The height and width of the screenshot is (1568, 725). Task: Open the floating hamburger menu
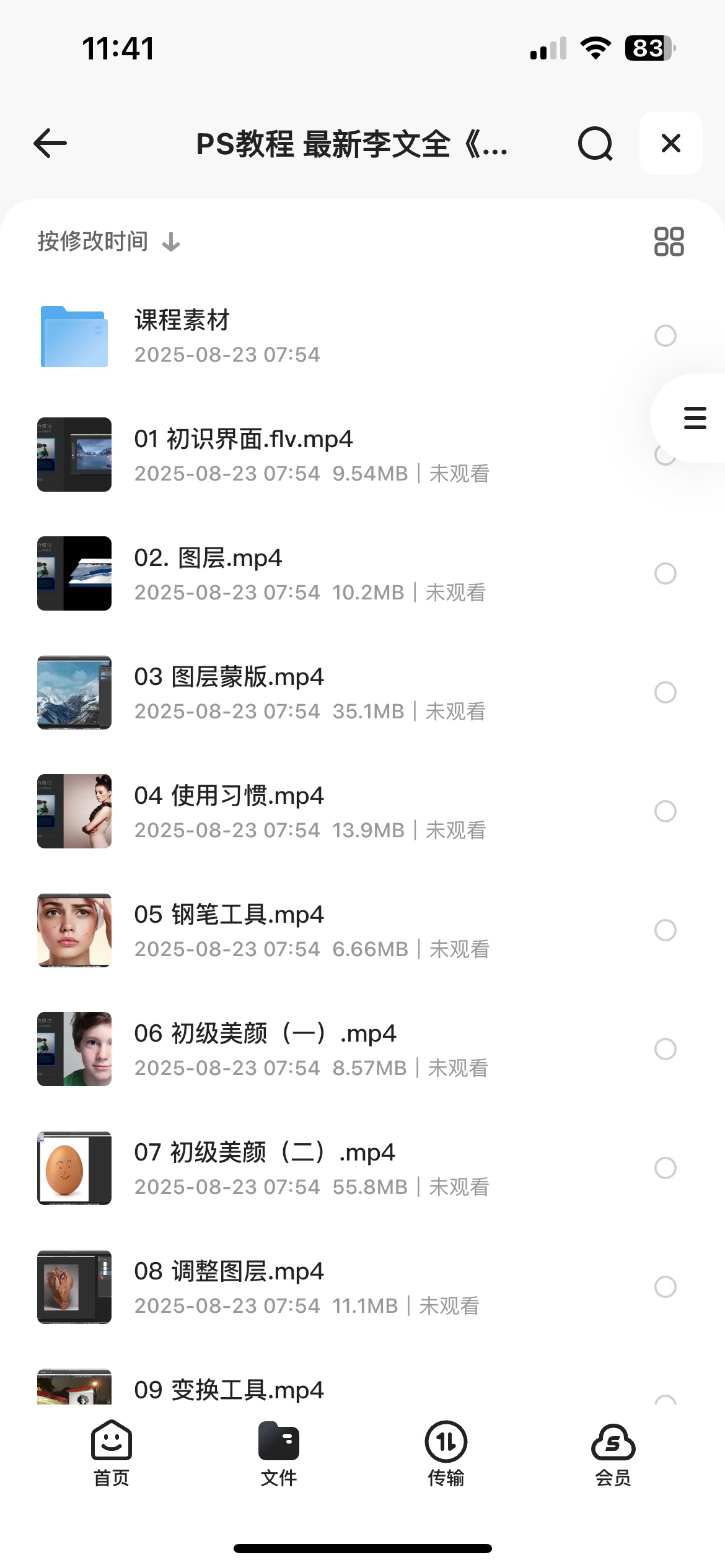tap(695, 418)
